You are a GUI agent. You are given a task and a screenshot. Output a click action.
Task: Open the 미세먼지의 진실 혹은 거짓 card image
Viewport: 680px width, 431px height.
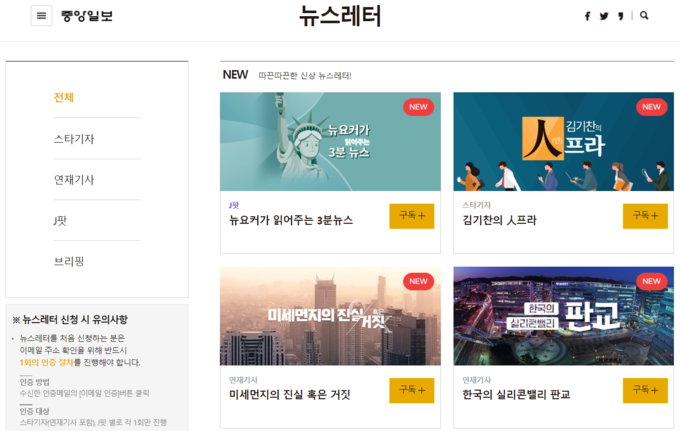(x=330, y=316)
